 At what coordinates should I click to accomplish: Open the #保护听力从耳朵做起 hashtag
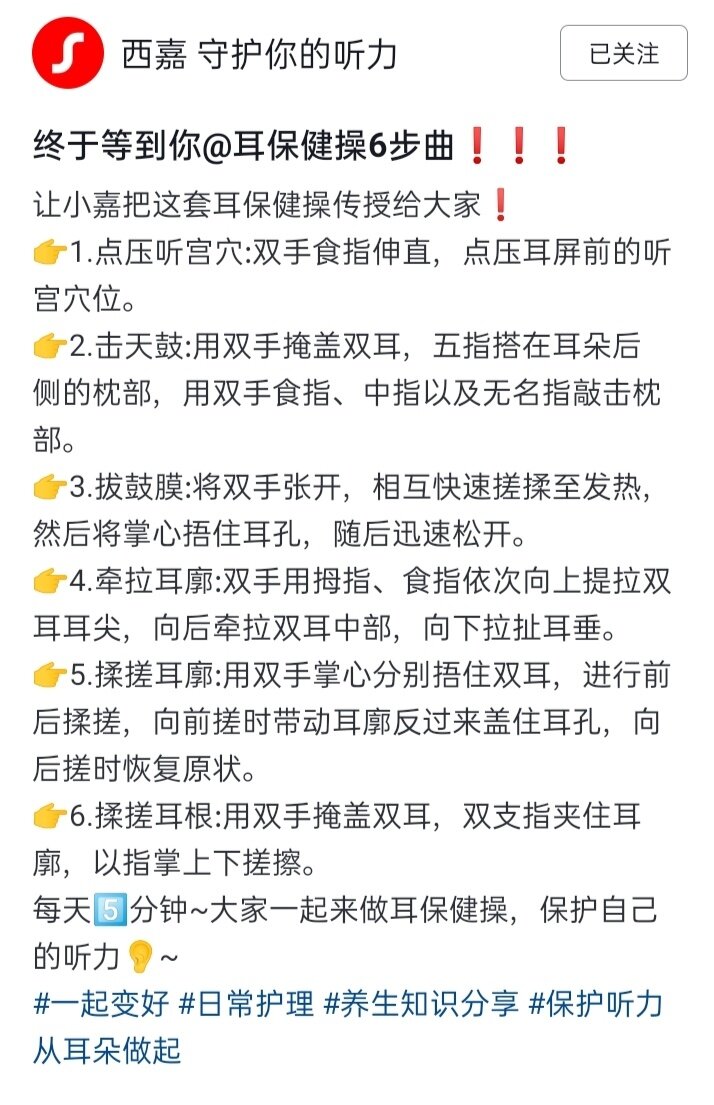[596, 1003]
